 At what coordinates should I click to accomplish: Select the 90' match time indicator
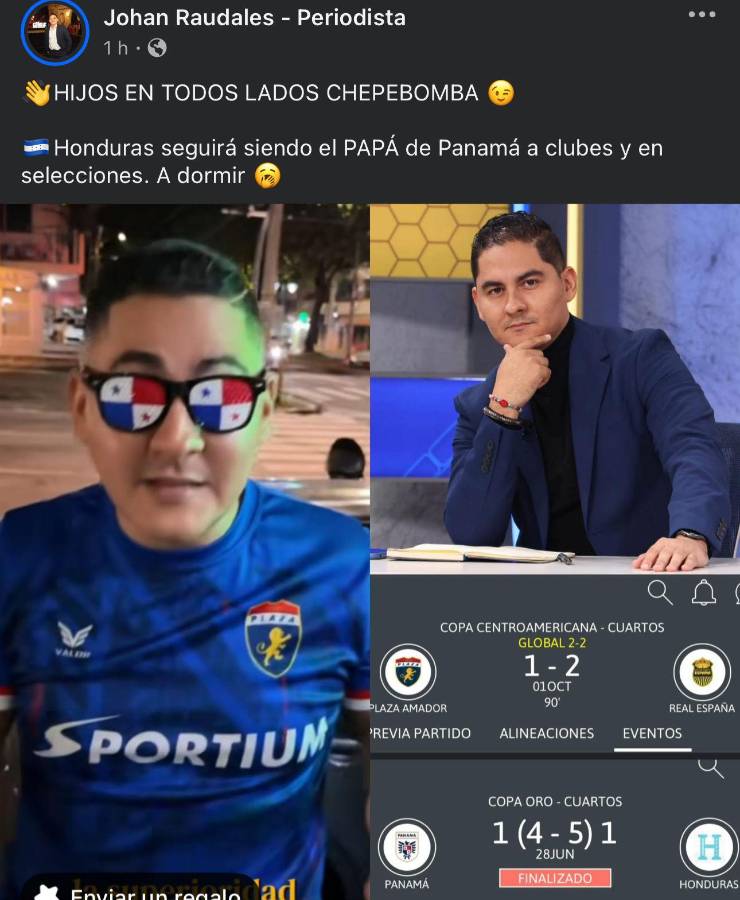click(554, 703)
